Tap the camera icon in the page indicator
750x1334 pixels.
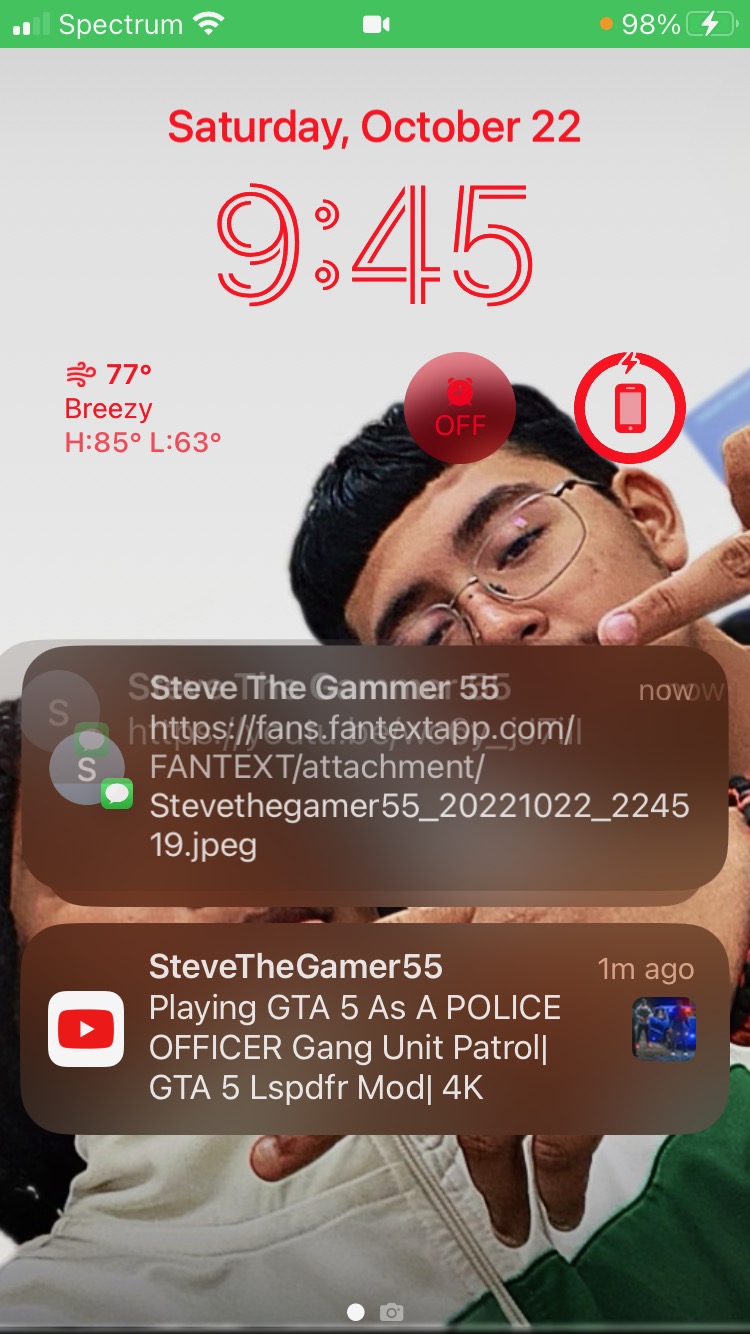tap(392, 1312)
